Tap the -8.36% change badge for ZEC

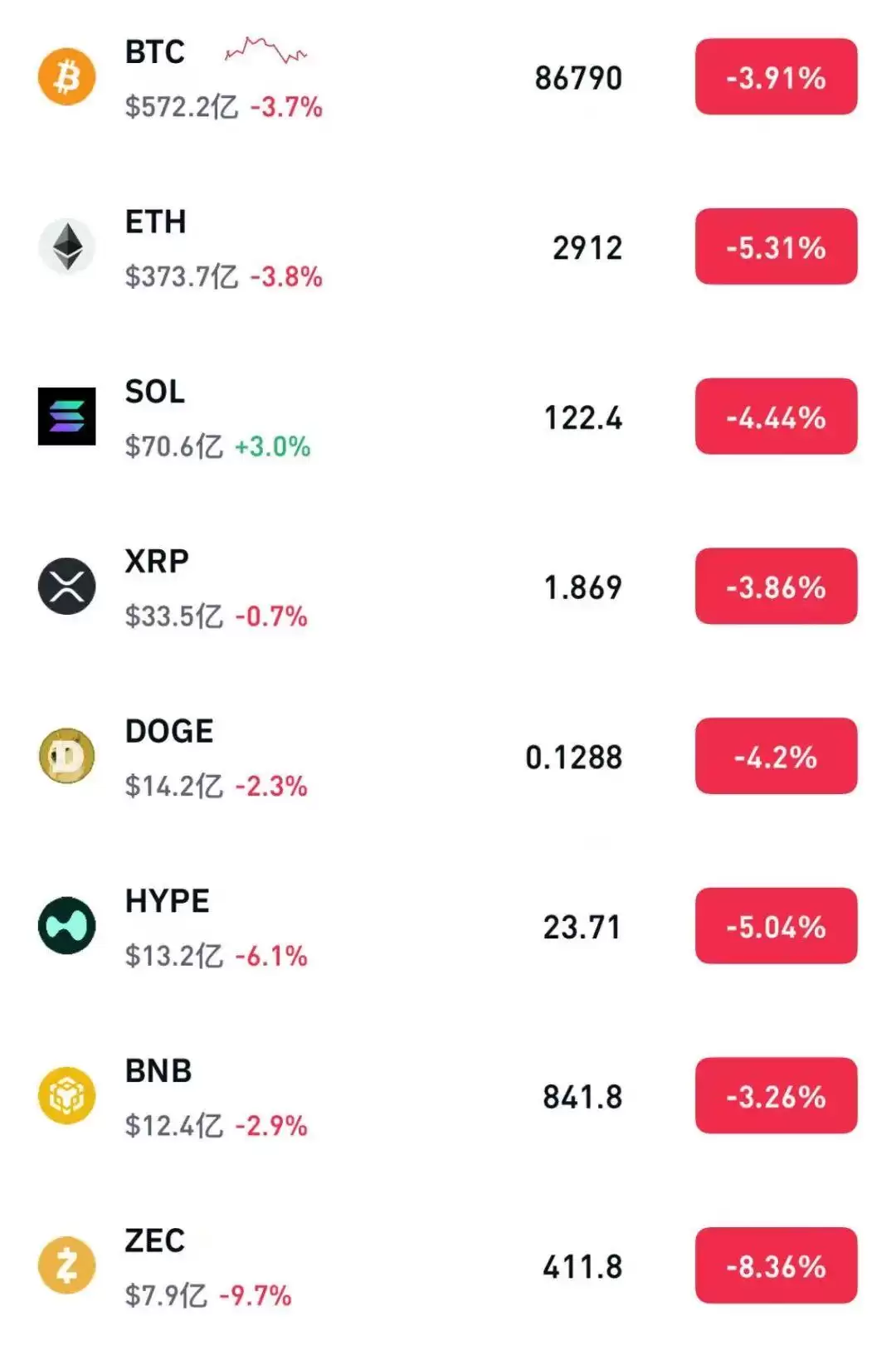click(776, 1266)
